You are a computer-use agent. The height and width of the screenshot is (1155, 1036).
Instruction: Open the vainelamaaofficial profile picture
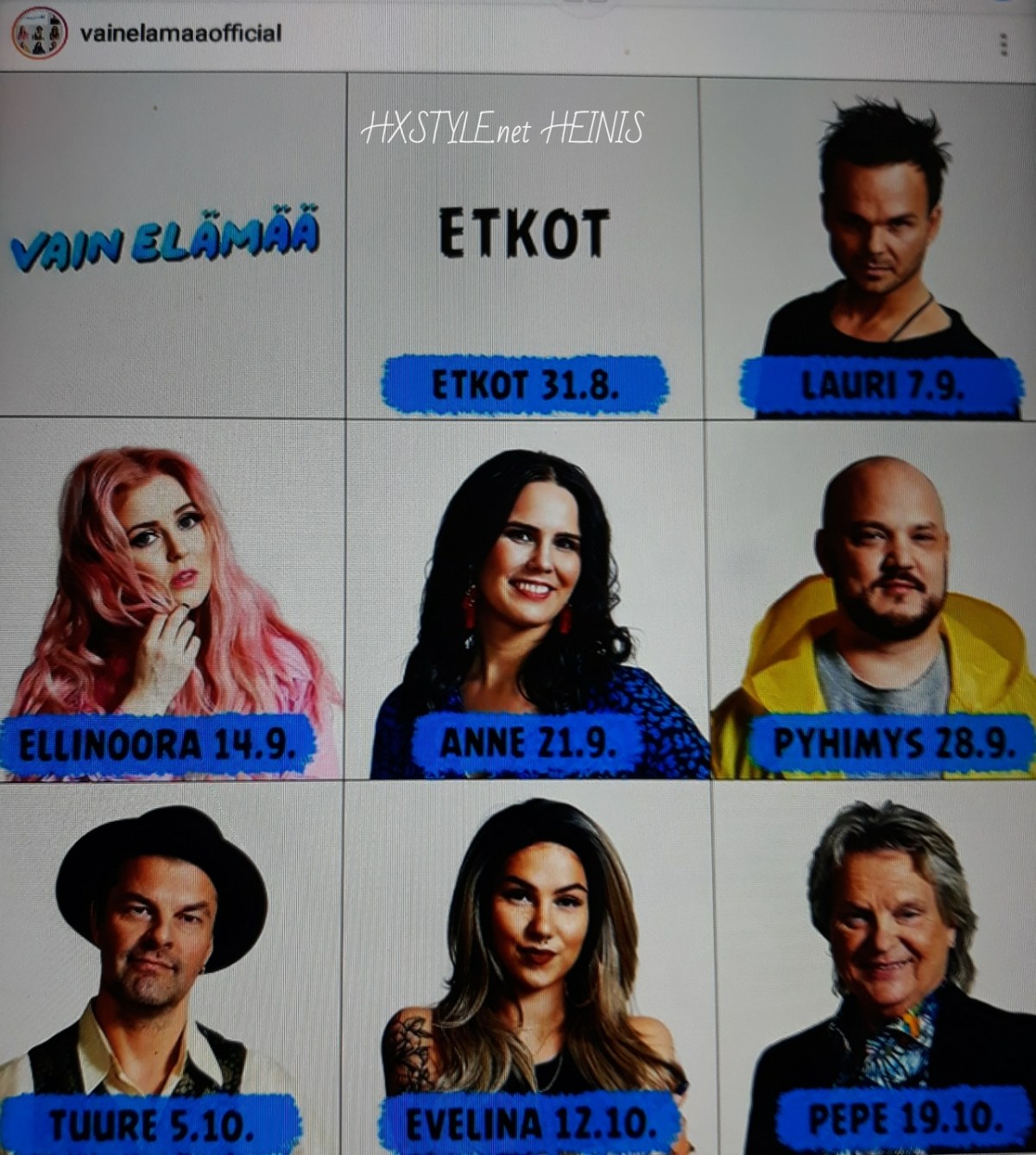[39, 34]
